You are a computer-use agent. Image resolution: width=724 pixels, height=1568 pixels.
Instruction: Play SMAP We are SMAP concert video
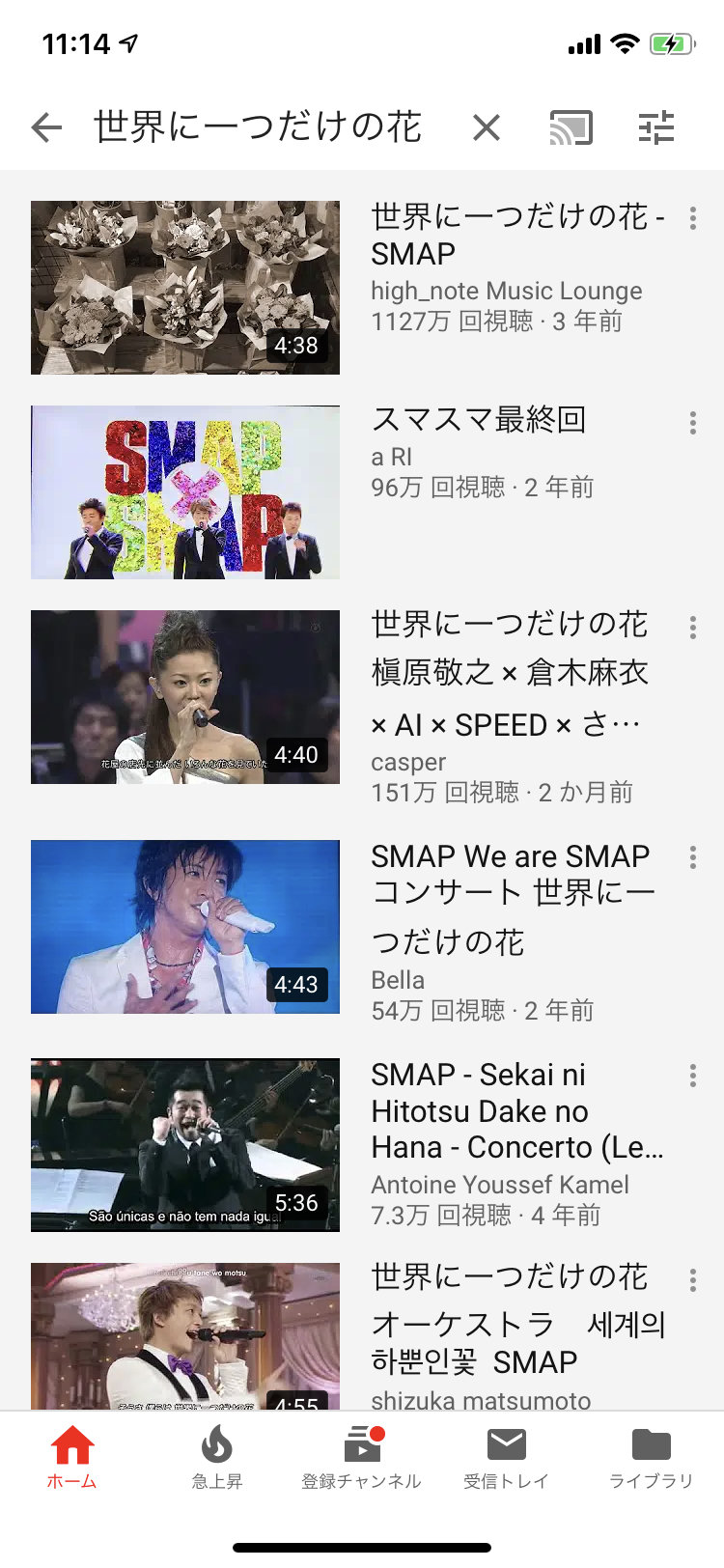click(x=185, y=927)
